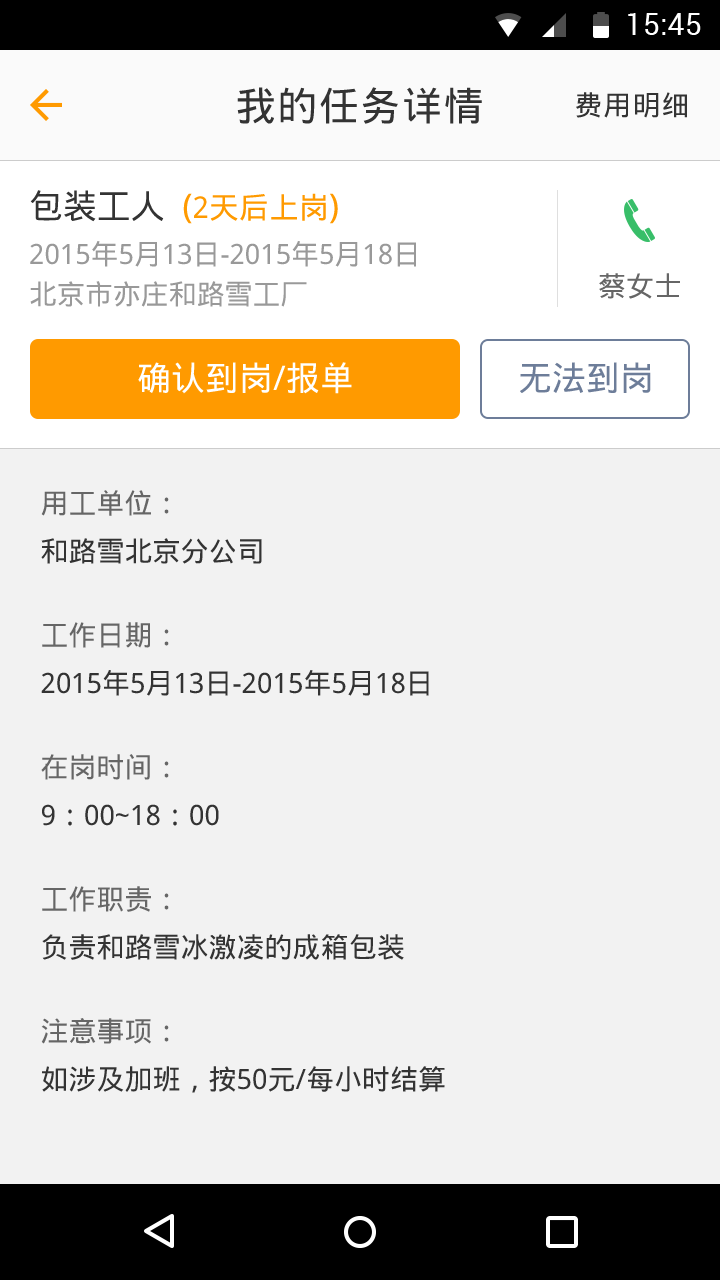The height and width of the screenshot is (1280, 720).
Task: Select 无法到岗 button
Action: tap(585, 379)
